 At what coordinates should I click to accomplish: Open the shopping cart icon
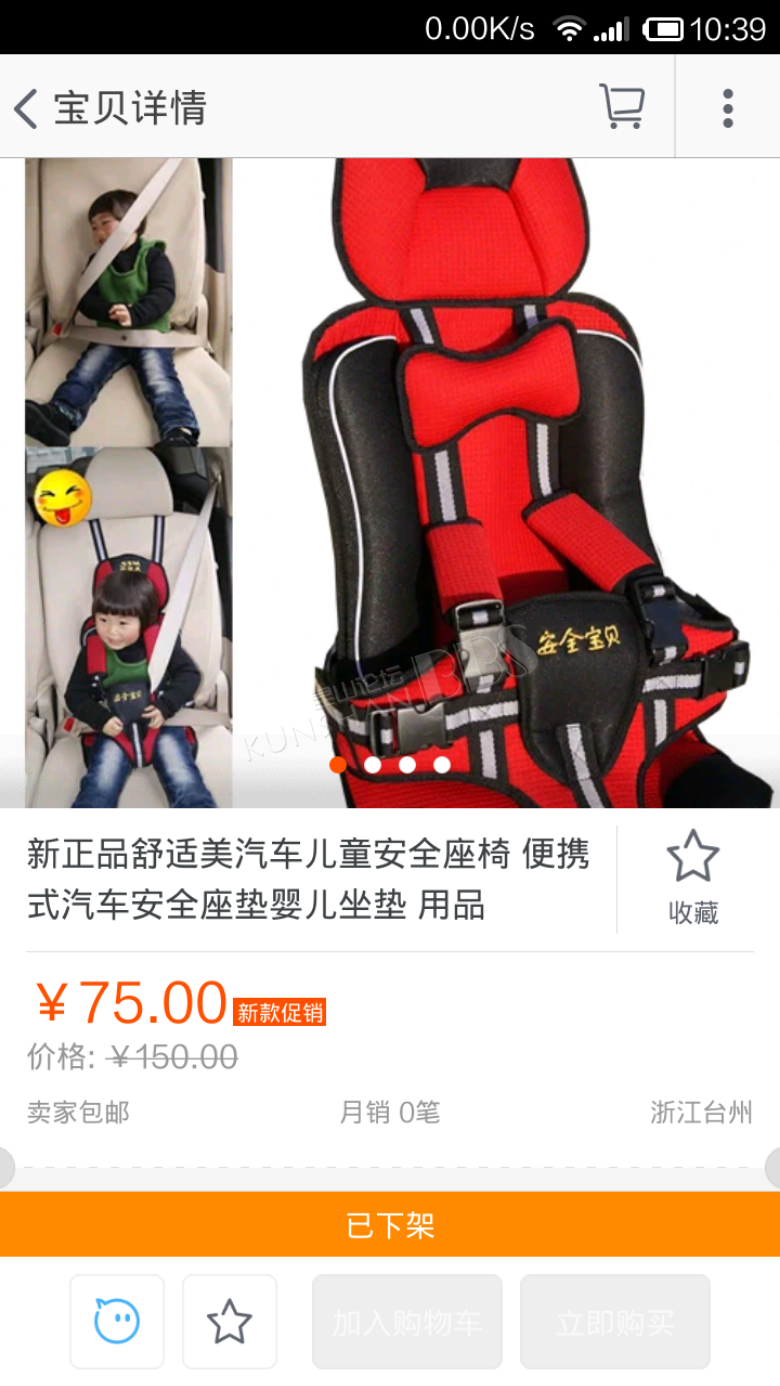point(621,106)
